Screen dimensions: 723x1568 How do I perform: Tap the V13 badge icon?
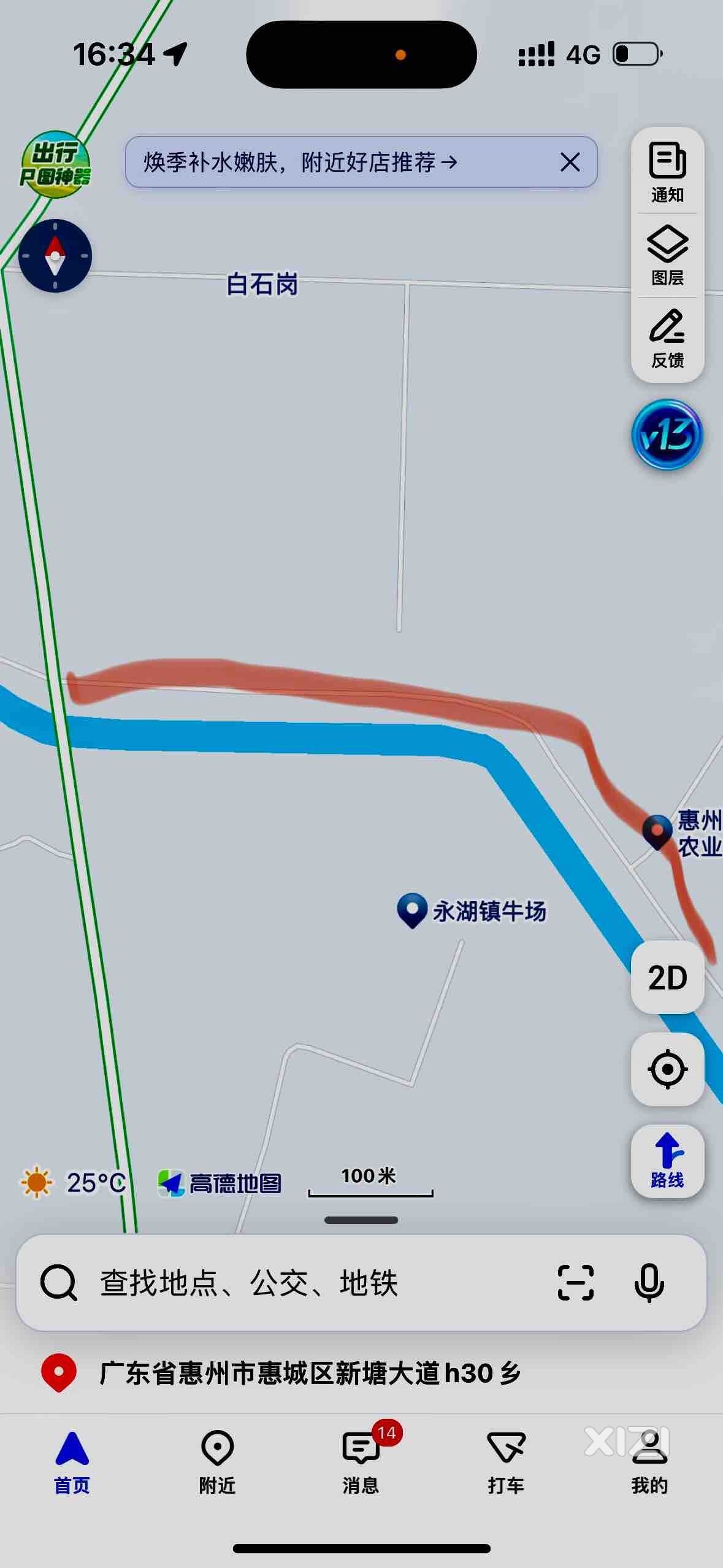[x=667, y=435]
